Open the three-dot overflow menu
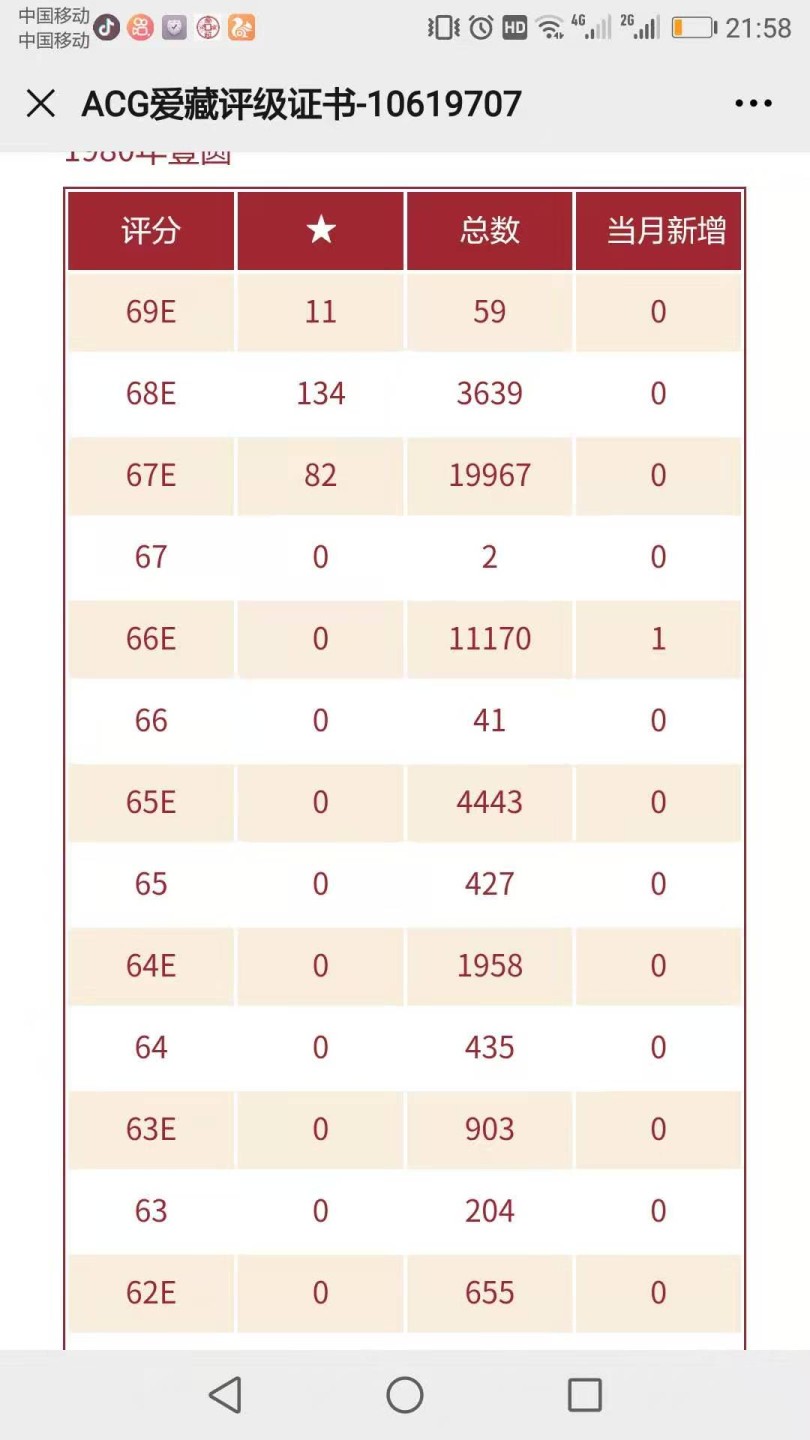Image resolution: width=810 pixels, height=1440 pixels. tap(753, 104)
